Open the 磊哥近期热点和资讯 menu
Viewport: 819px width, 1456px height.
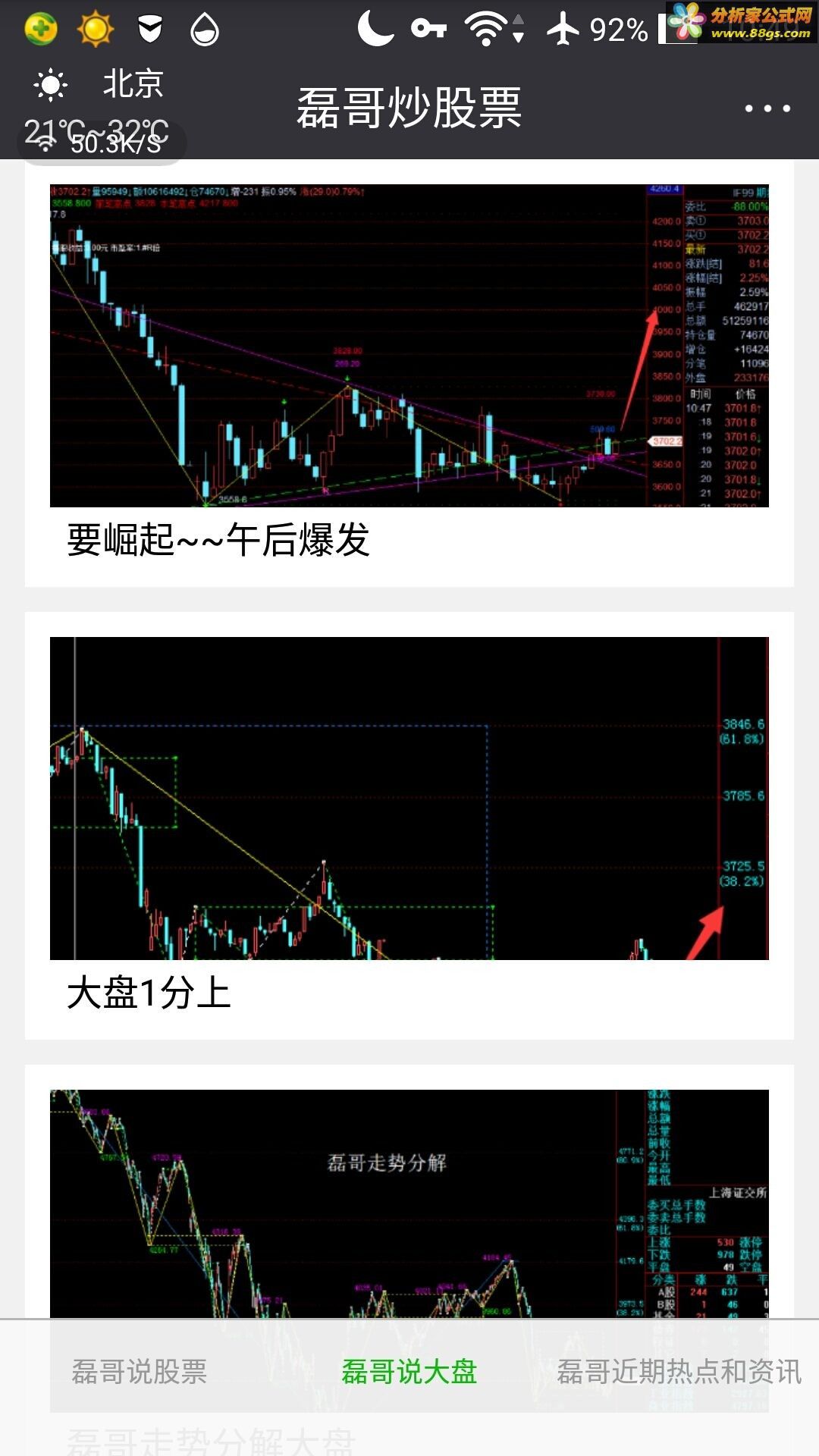(679, 1371)
